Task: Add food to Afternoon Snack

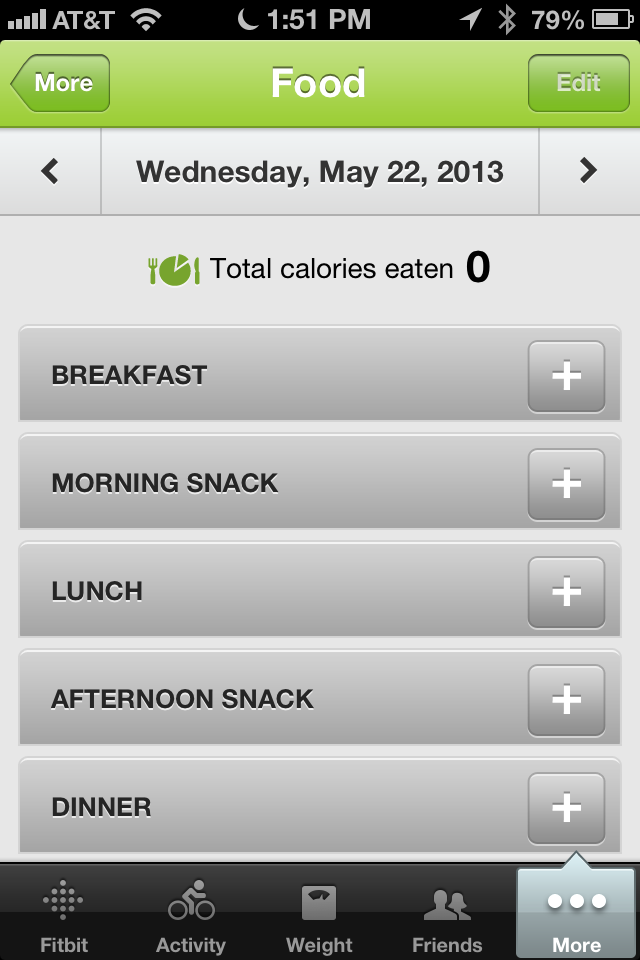Action: pos(566,700)
